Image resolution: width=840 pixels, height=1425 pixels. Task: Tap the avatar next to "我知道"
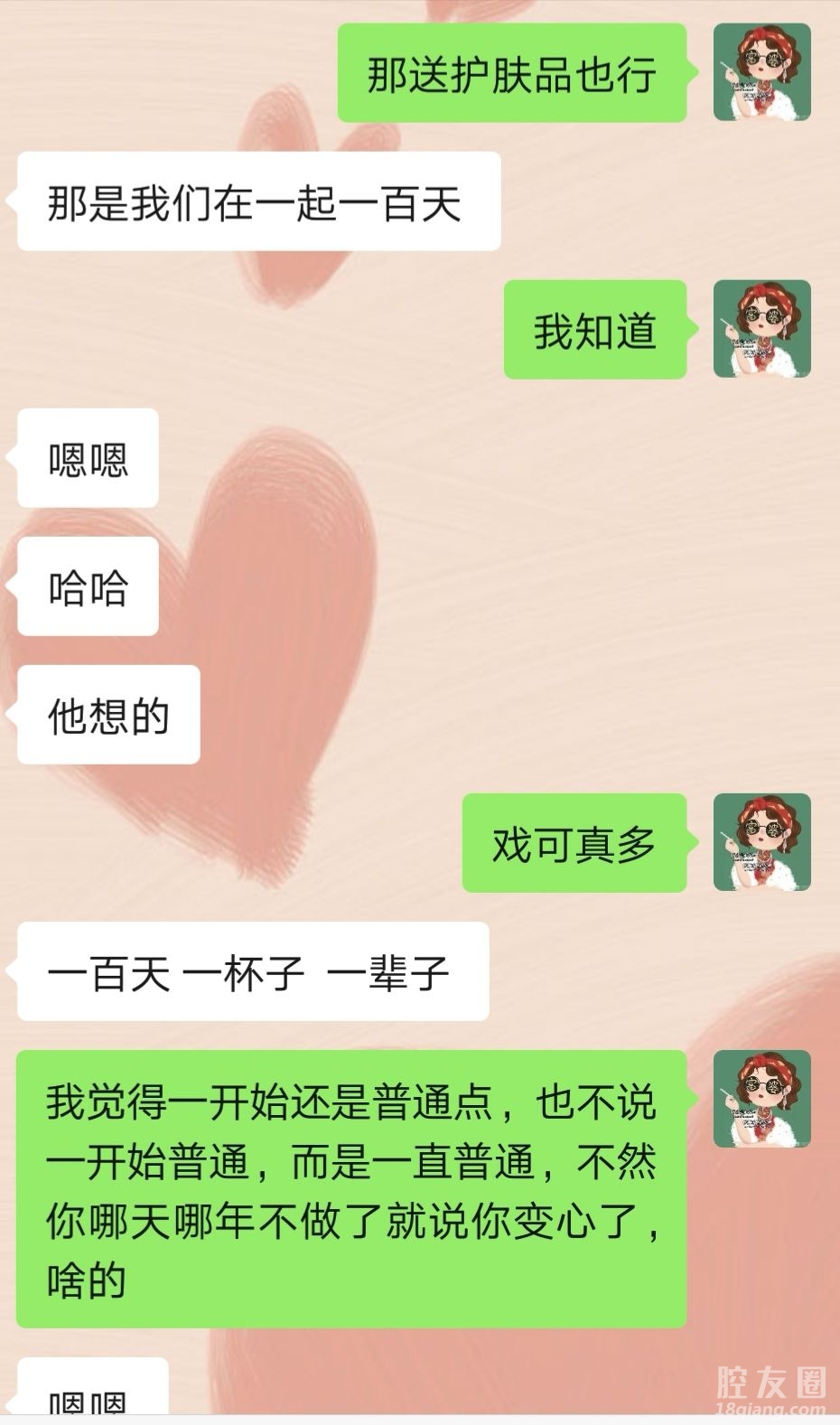[761, 329]
